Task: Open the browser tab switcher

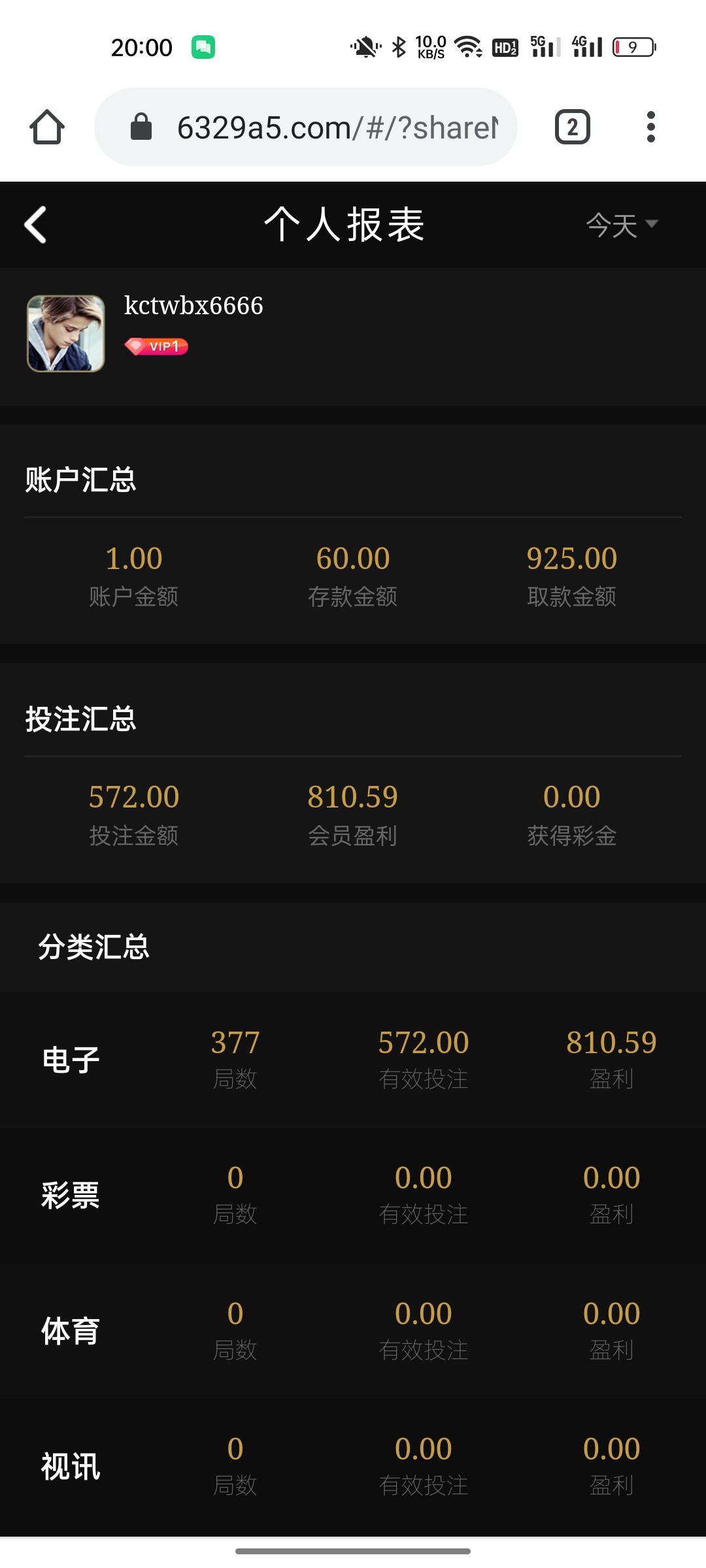Action: click(x=572, y=127)
